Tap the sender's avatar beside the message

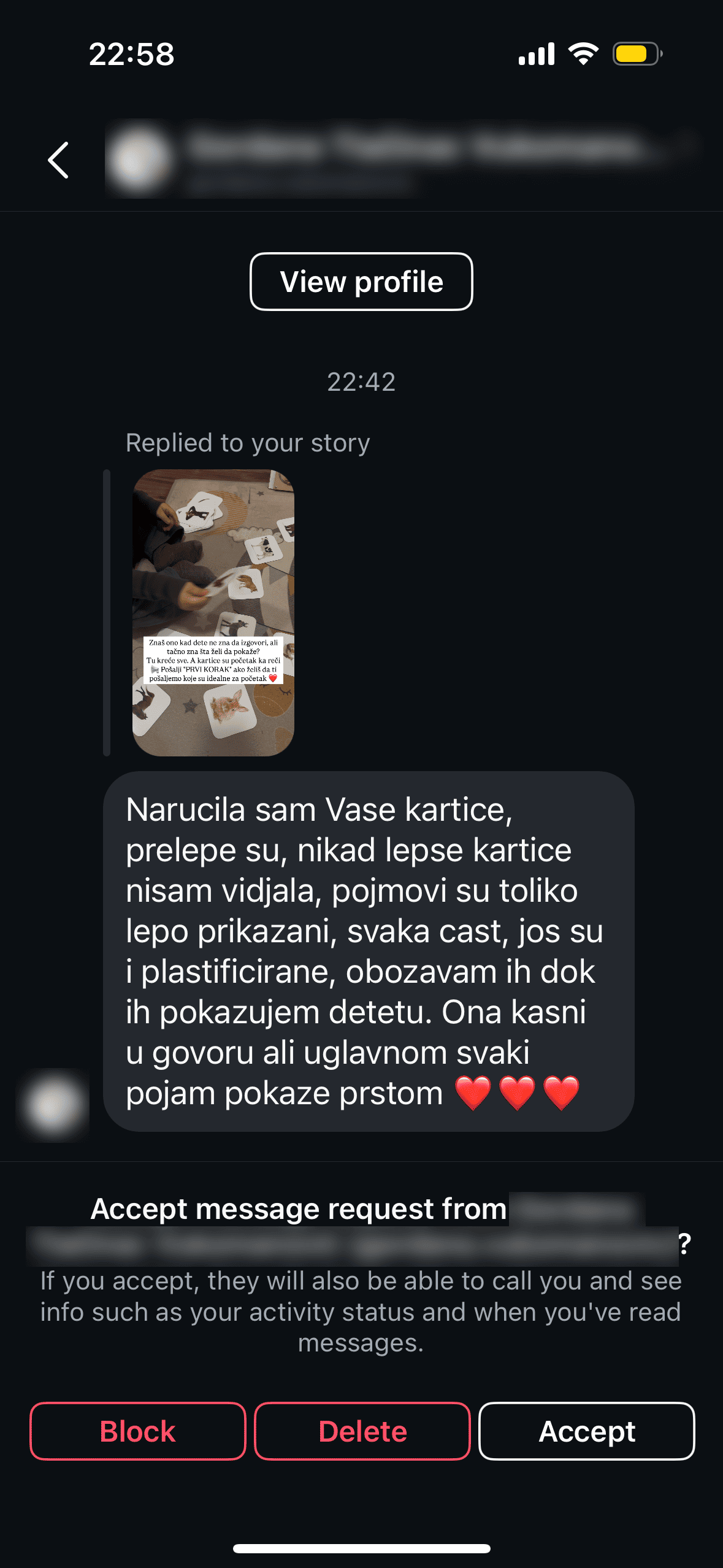click(x=54, y=1104)
